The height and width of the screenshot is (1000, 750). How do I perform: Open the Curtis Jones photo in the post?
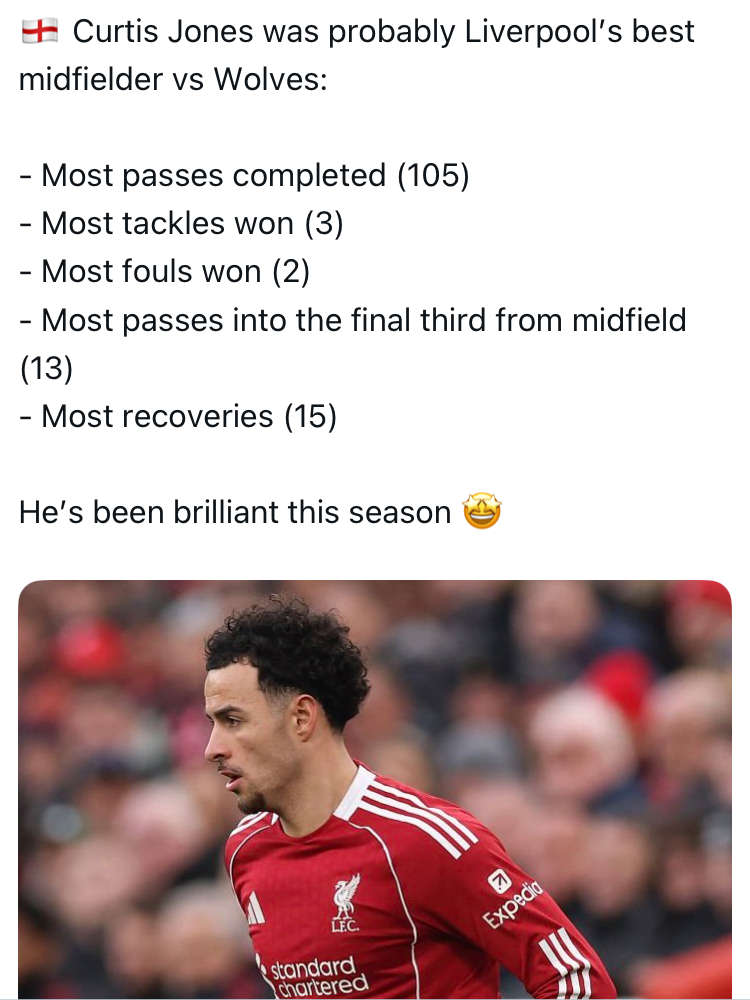pos(375,790)
